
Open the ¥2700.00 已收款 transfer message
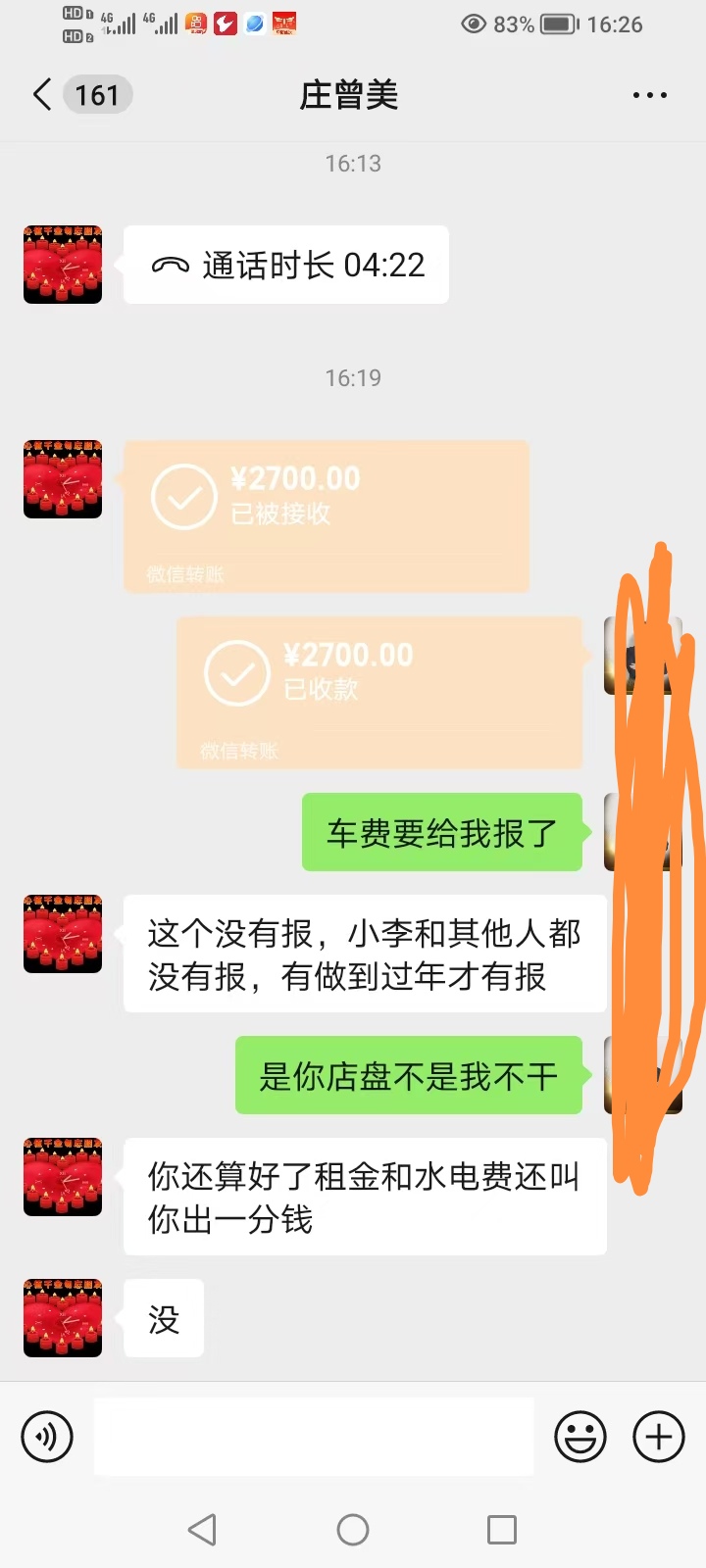(x=378, y=692)
